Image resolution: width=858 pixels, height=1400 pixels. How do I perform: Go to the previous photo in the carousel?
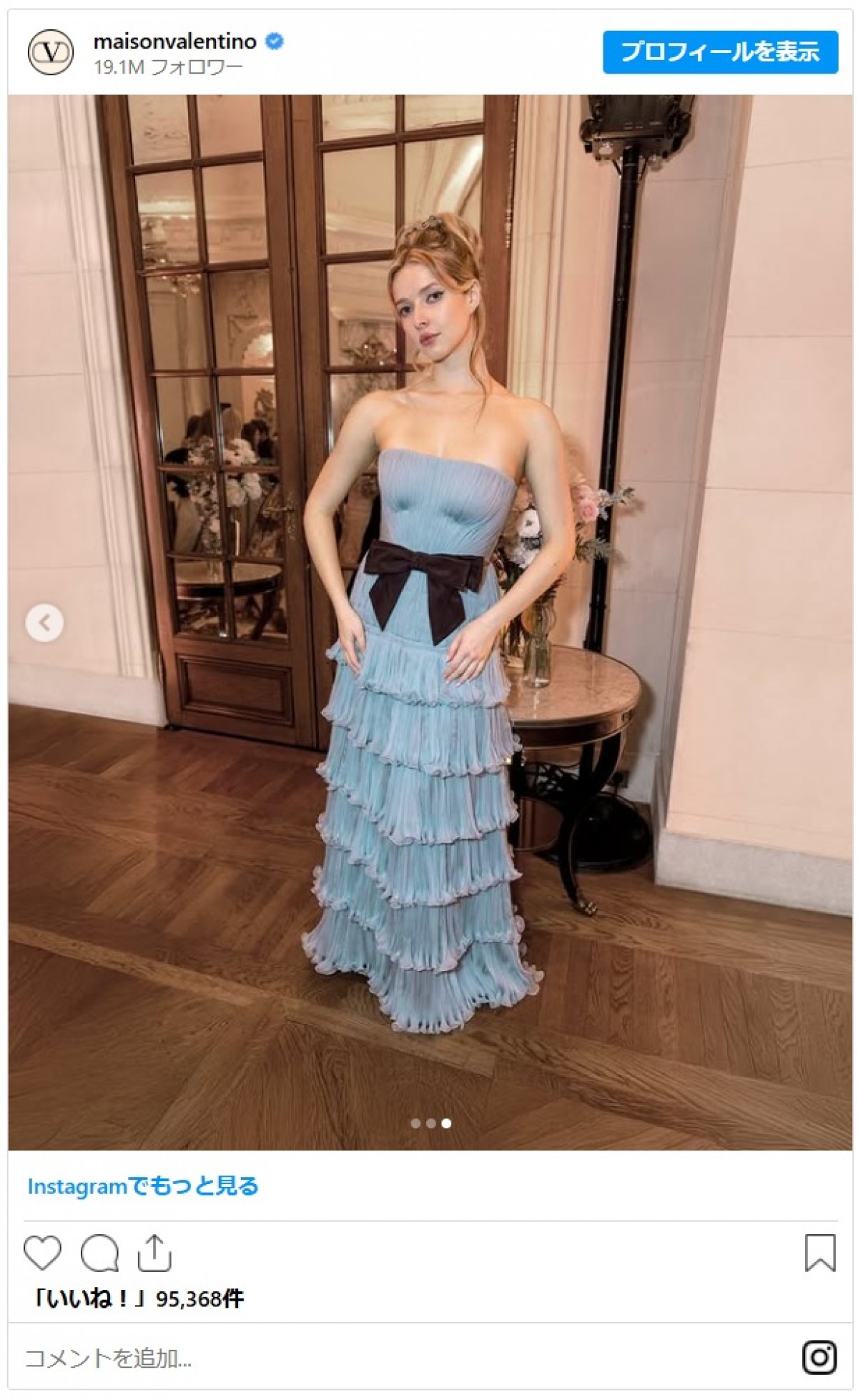[x=44, y=622]
